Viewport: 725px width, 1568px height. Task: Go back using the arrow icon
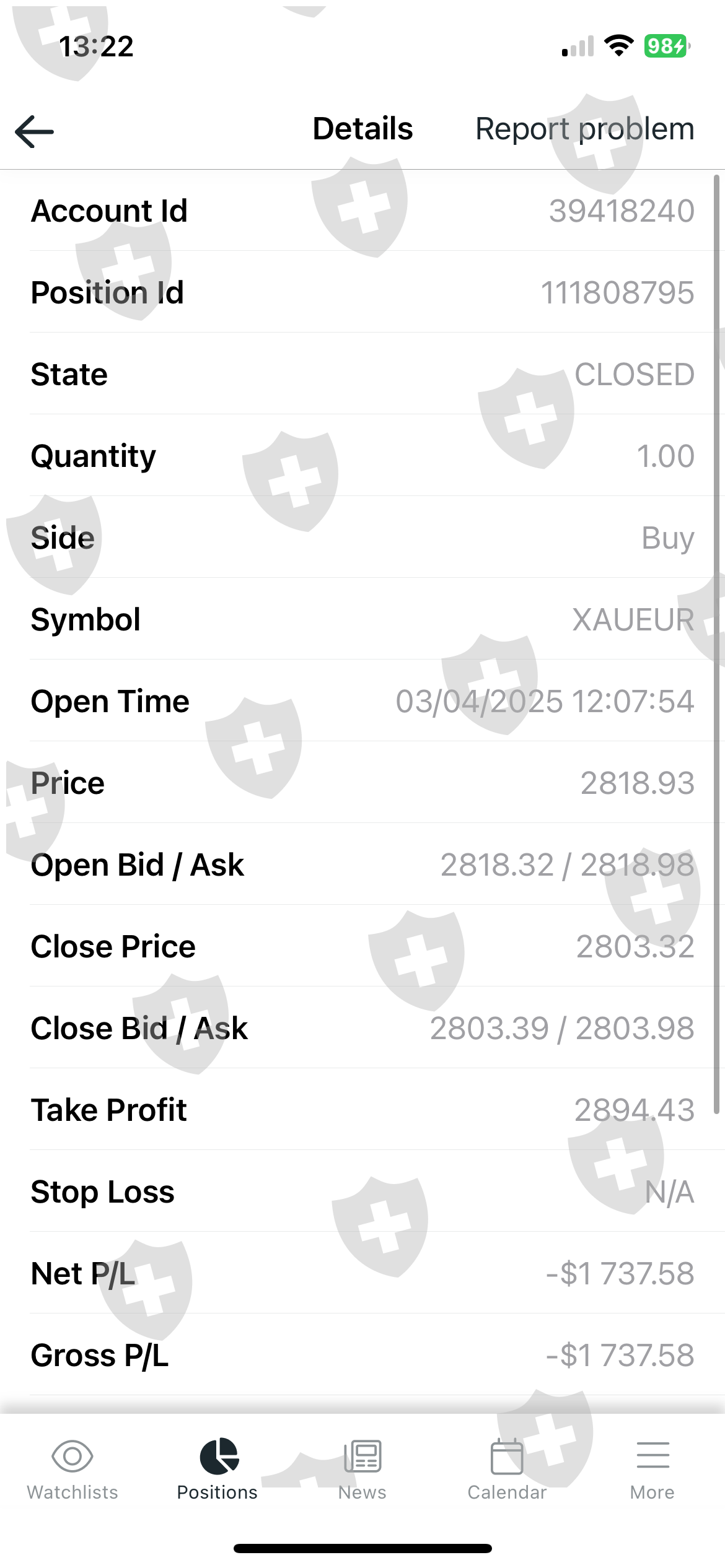pyautogui.click(x=35, y=131)
